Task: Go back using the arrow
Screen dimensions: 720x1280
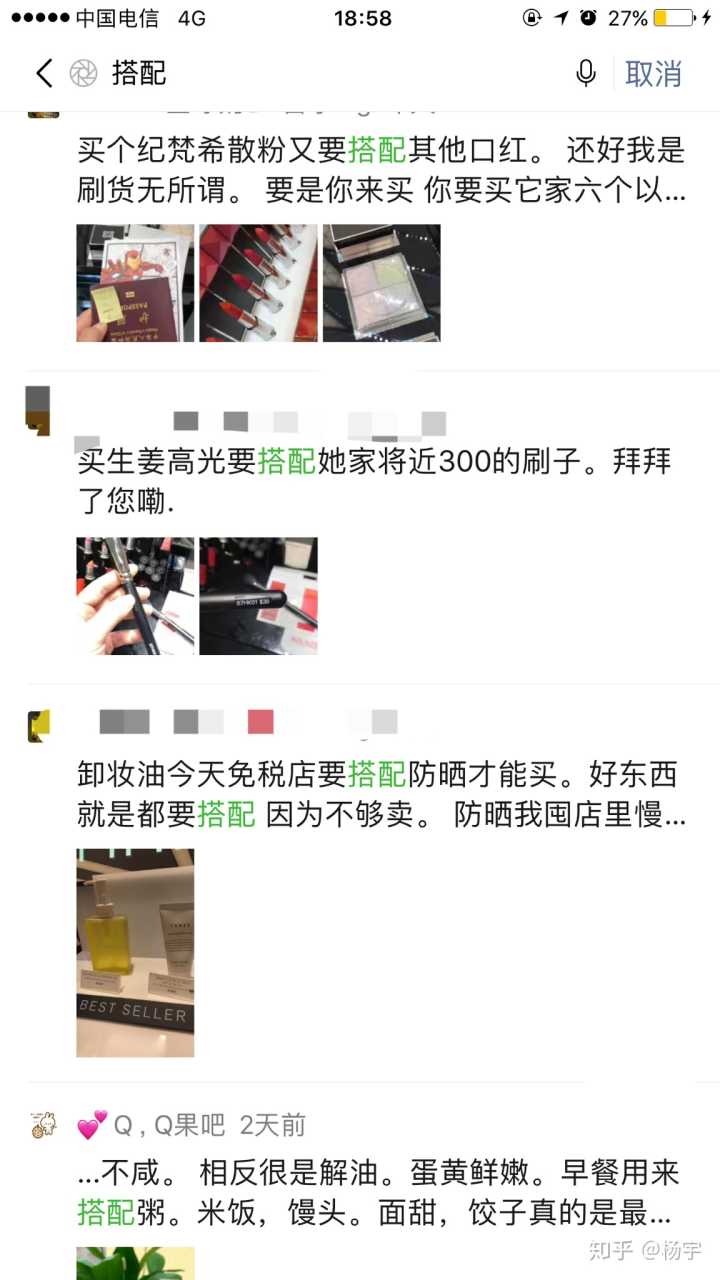Action: pyautogui.click(x=43, y=73)
